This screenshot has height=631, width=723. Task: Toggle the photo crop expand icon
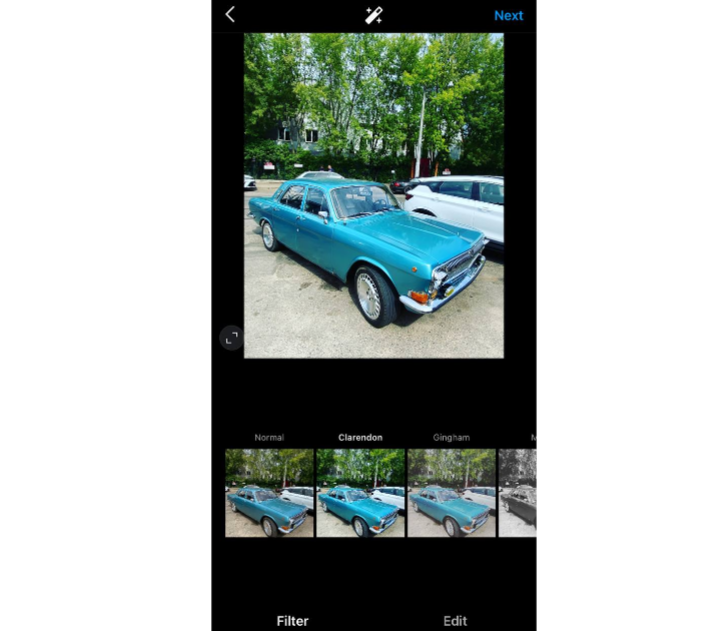point(231,338)
